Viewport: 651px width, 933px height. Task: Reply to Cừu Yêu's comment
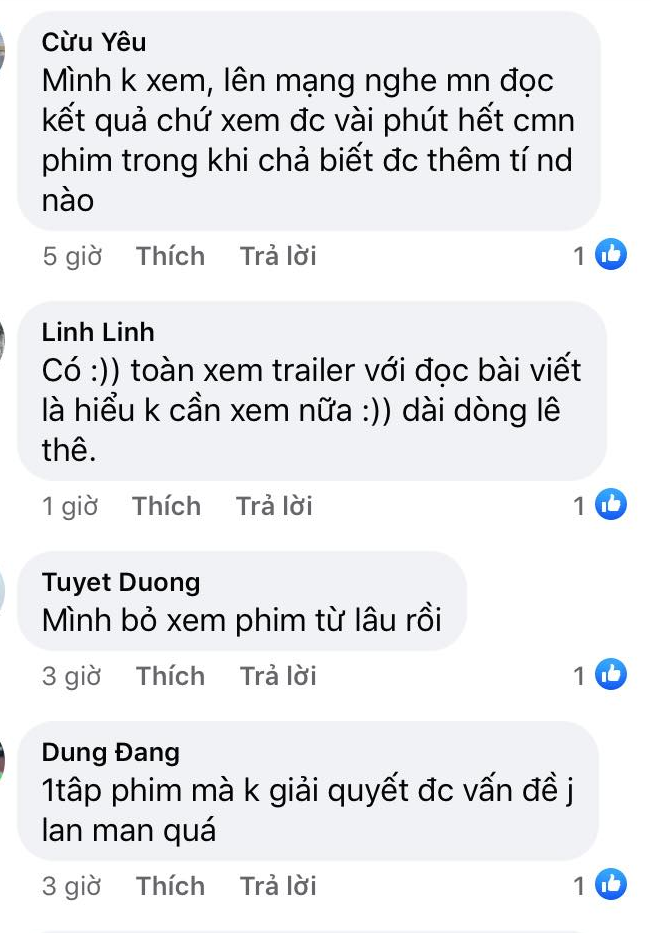[278, 256]
